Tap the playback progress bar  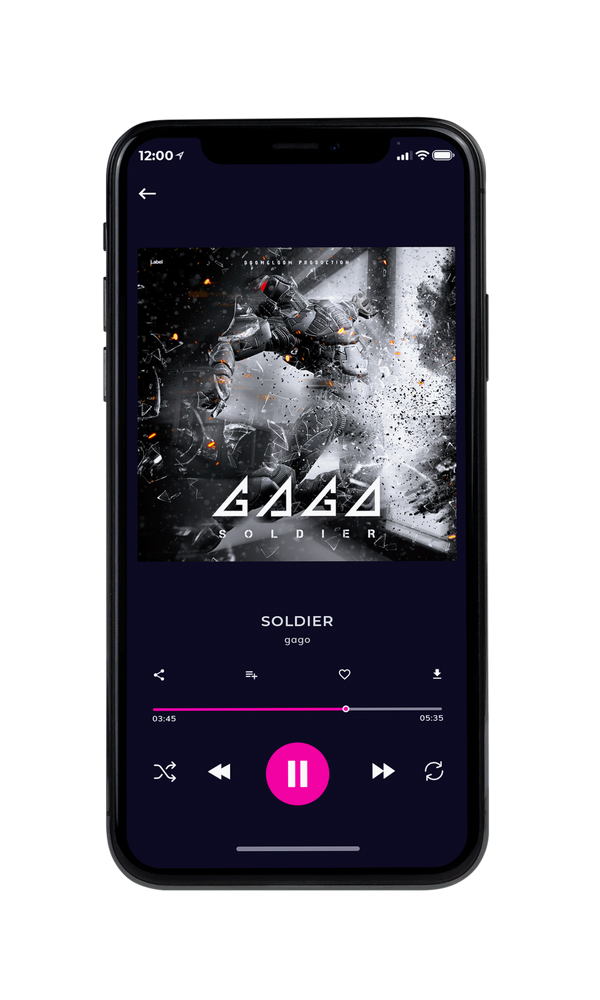(297, 709)
